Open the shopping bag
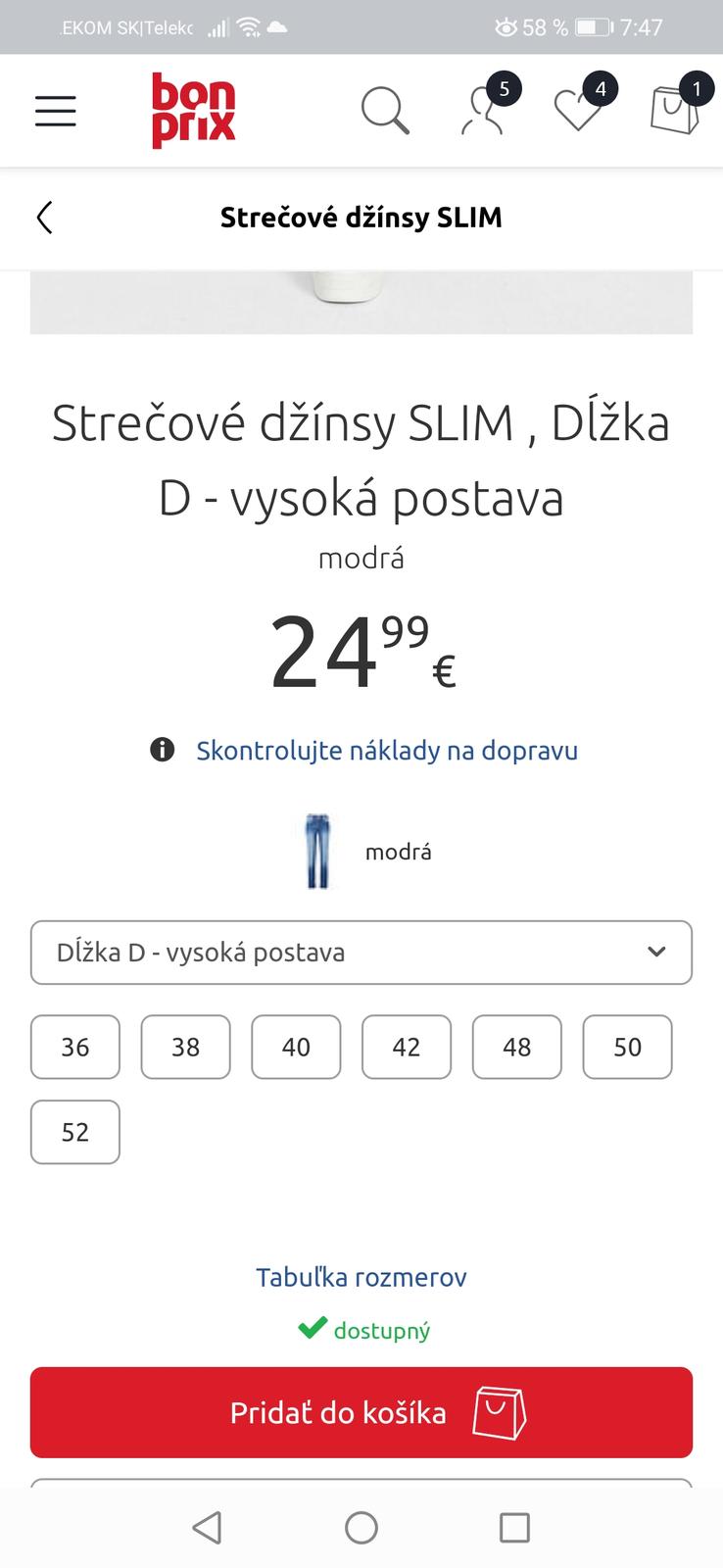Image resolution: width=723 pixels, height=1568 pixels. point(675,111)
